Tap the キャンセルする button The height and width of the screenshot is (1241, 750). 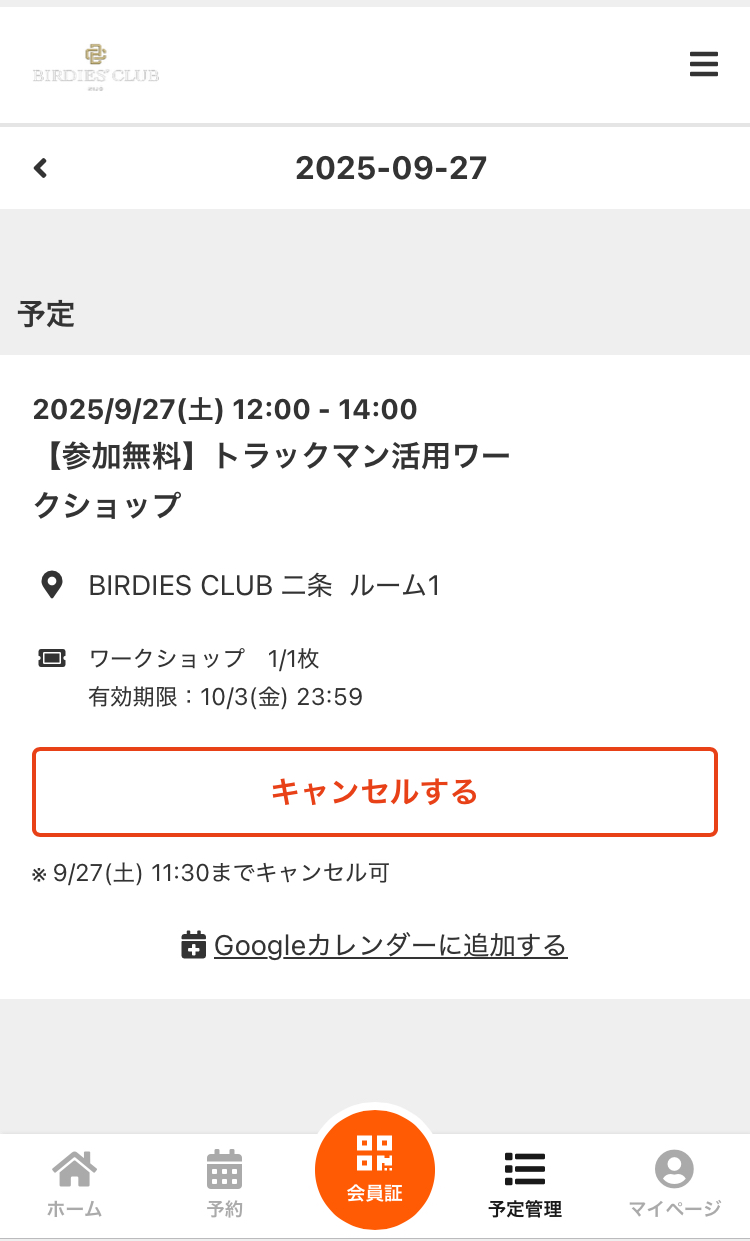375,792
